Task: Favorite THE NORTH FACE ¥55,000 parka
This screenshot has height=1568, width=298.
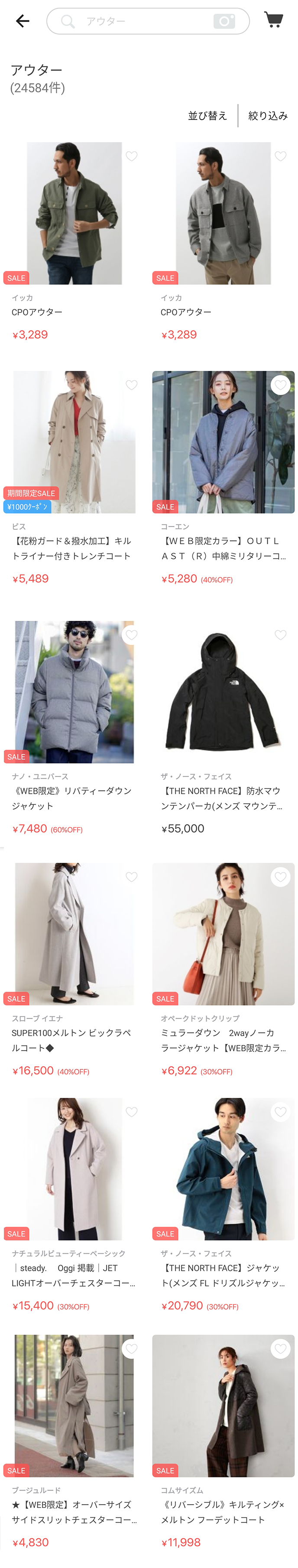Action: [280, 635]
